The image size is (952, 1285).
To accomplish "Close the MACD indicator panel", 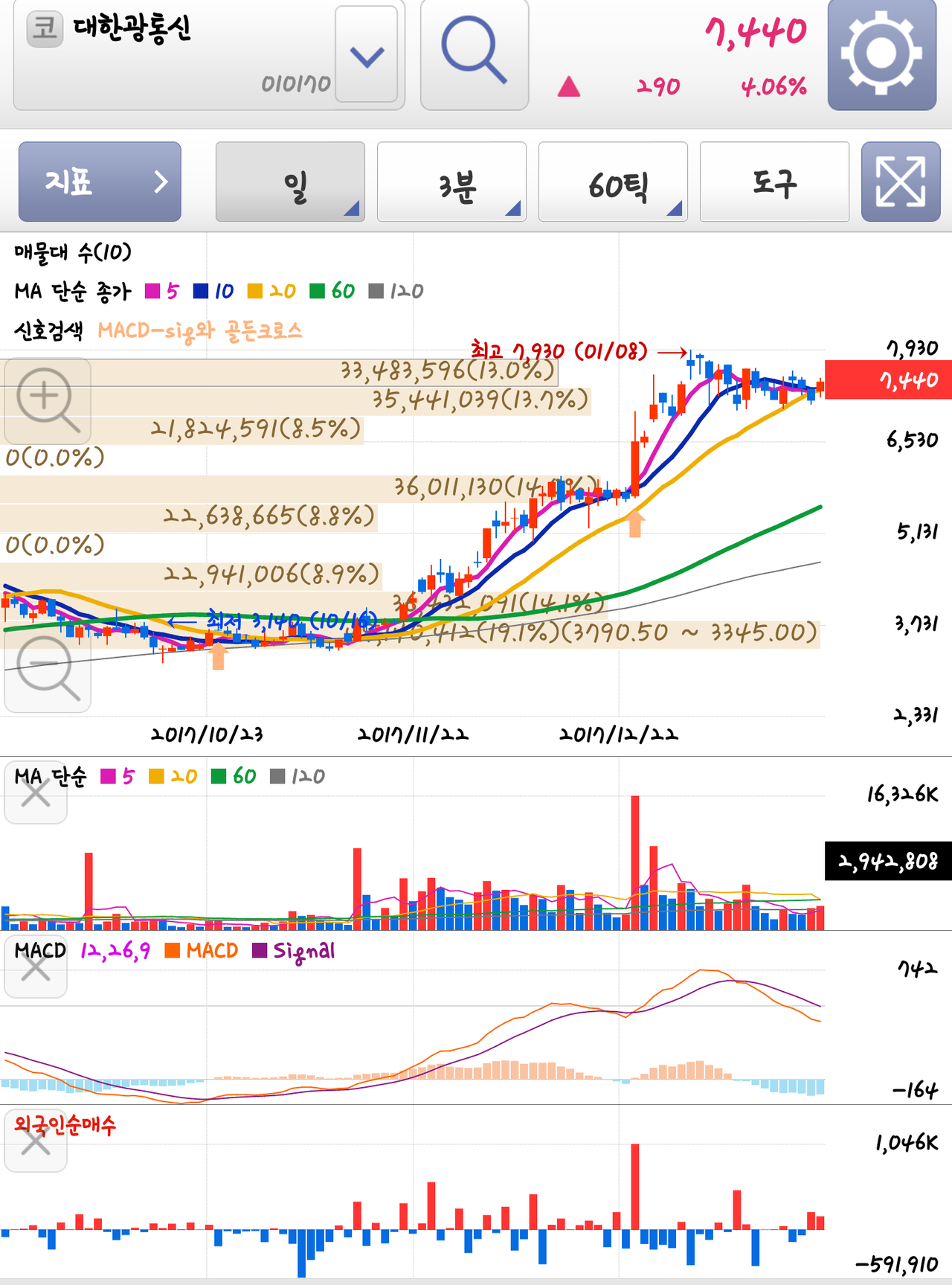I will tap(34, 968).
